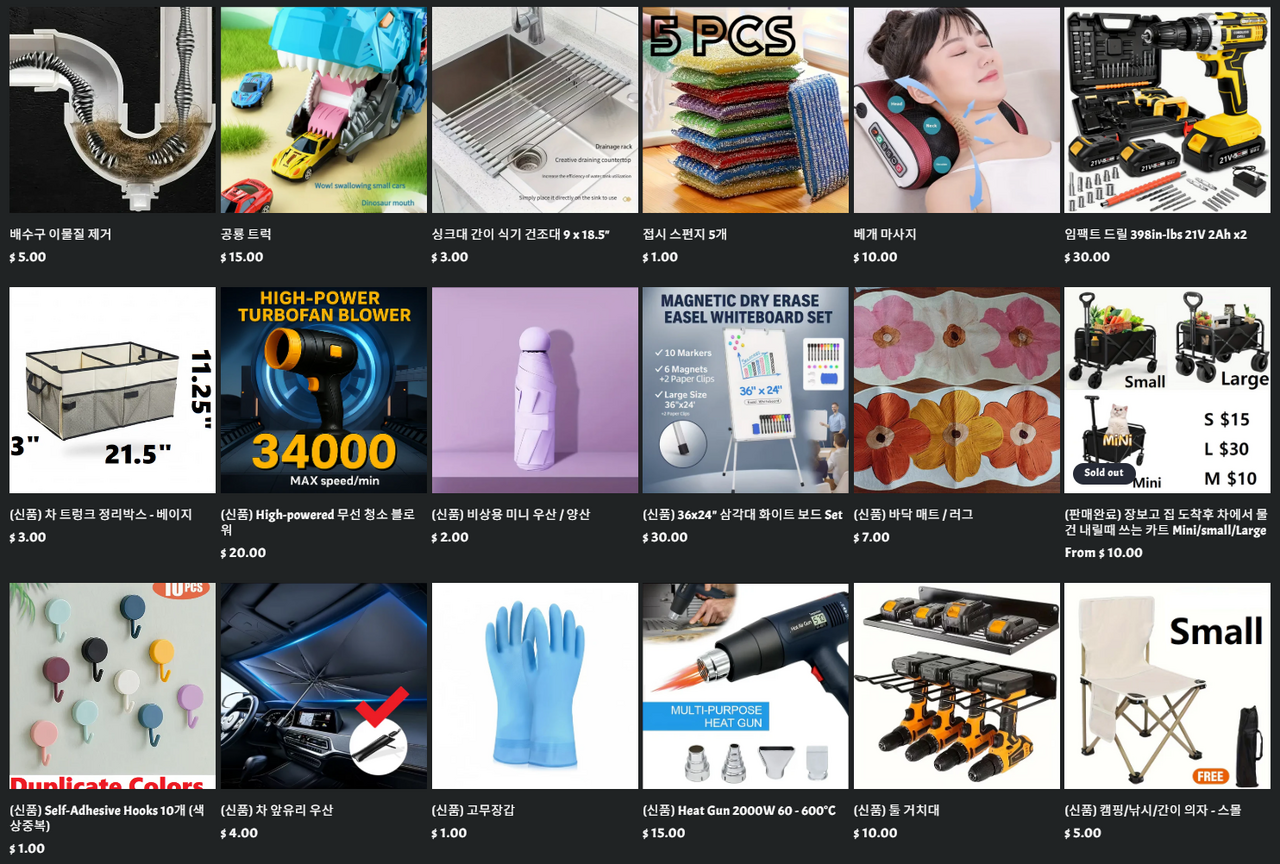The width and height of the screenshot is (1280, 864).
Task: Open the 베개 마사지 product
Action: pos(956,110)
